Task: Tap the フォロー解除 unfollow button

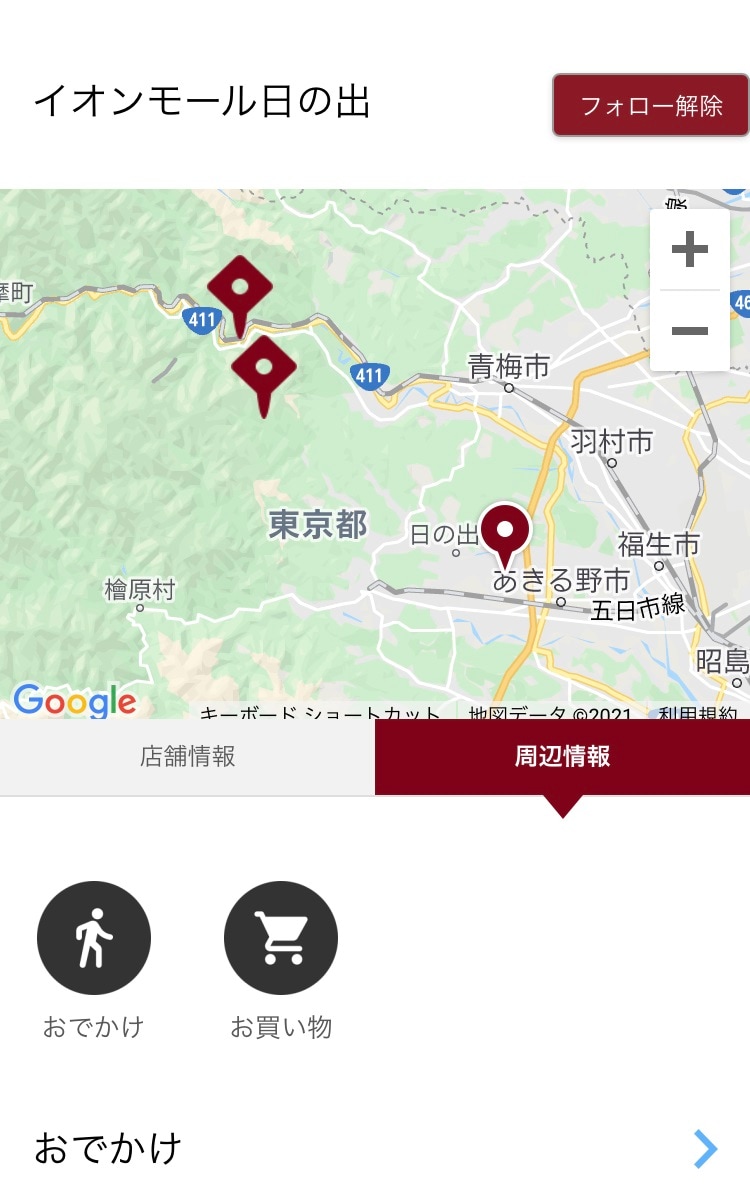Action: pyautogui.click(x=650, y=105)
